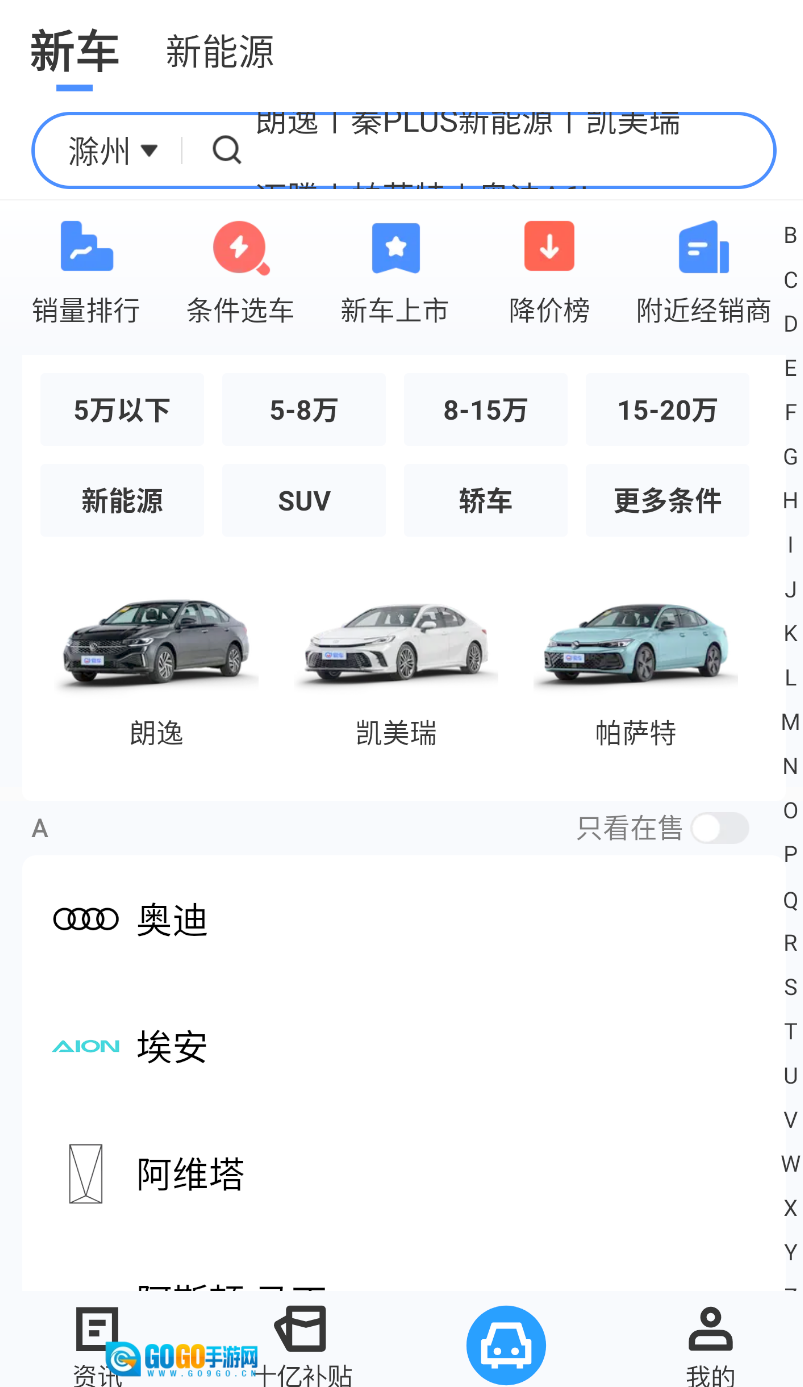Tap the 我的 profile icon
Image resolution: width=803 pixels, height=1387 pixels.
pyautogui.click(x=710, y=1340)
